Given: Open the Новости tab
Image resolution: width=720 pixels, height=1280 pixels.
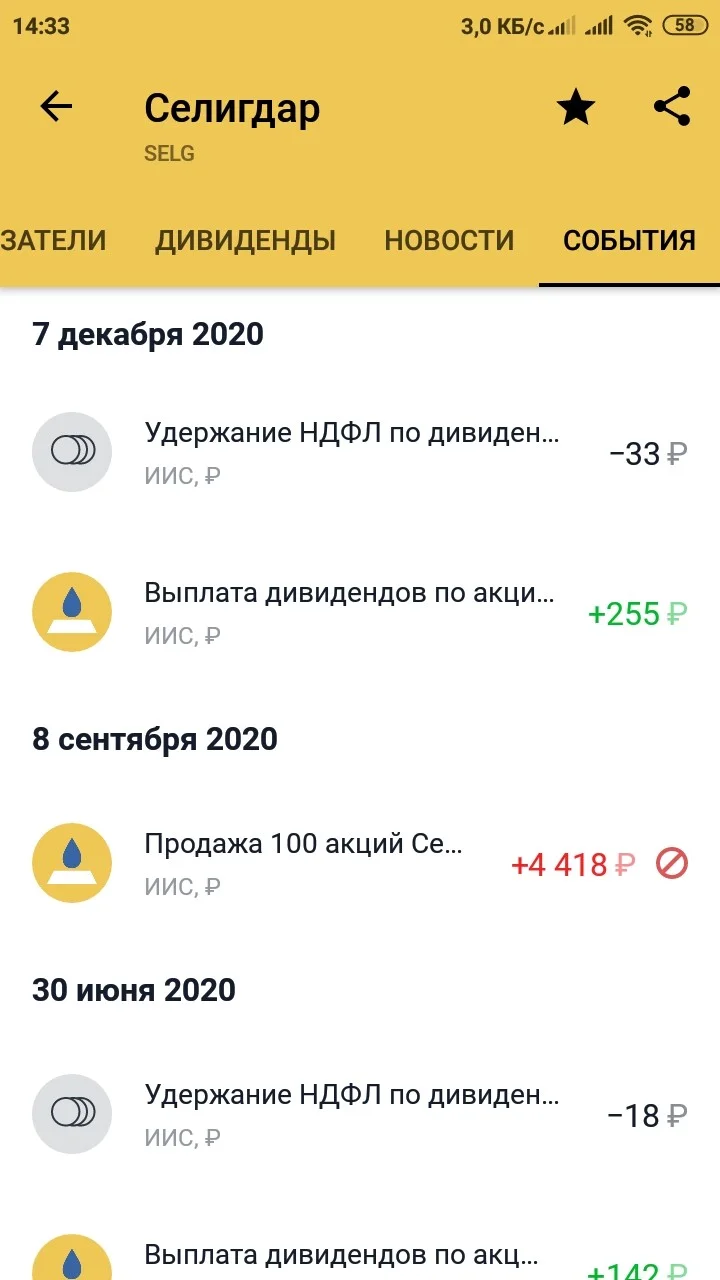Looking at the screenshot, I should (449, 240).
